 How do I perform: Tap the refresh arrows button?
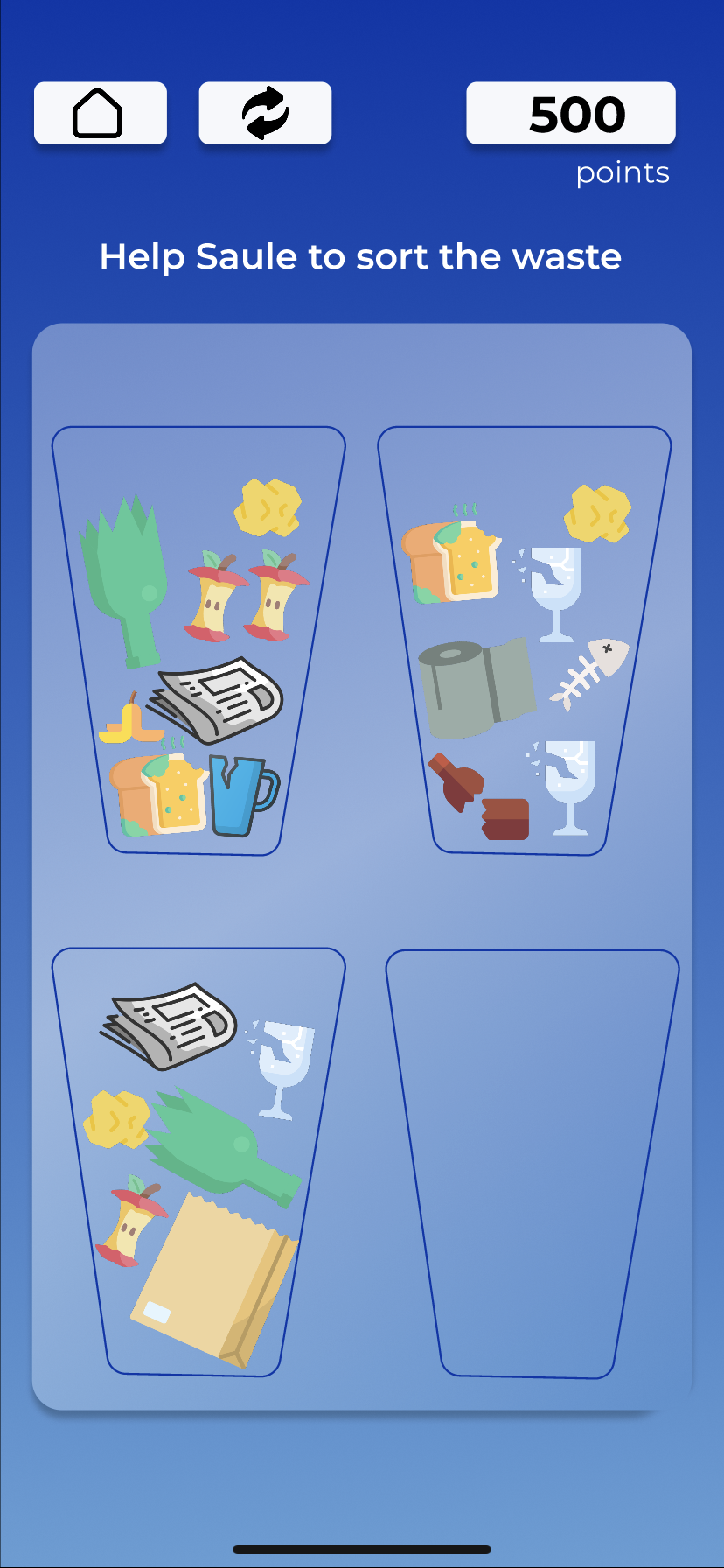point(265,113)
